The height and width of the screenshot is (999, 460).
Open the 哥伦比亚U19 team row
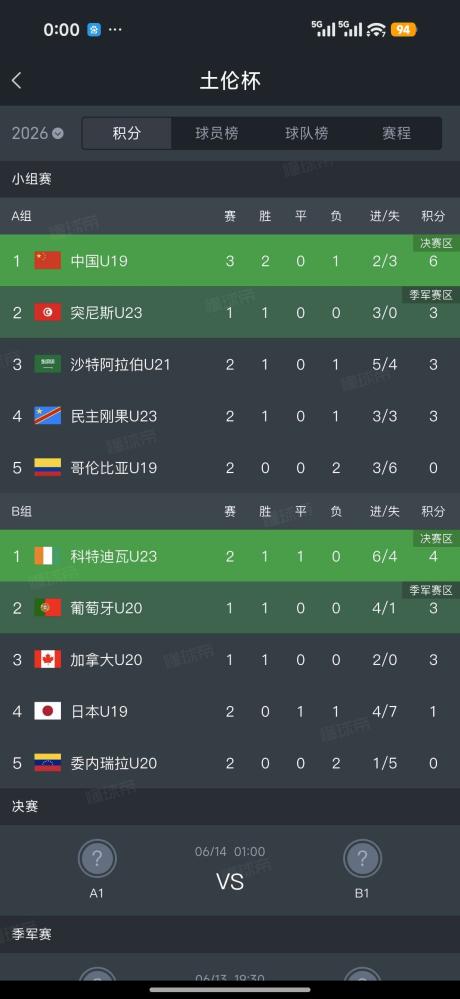click(230, 468)
